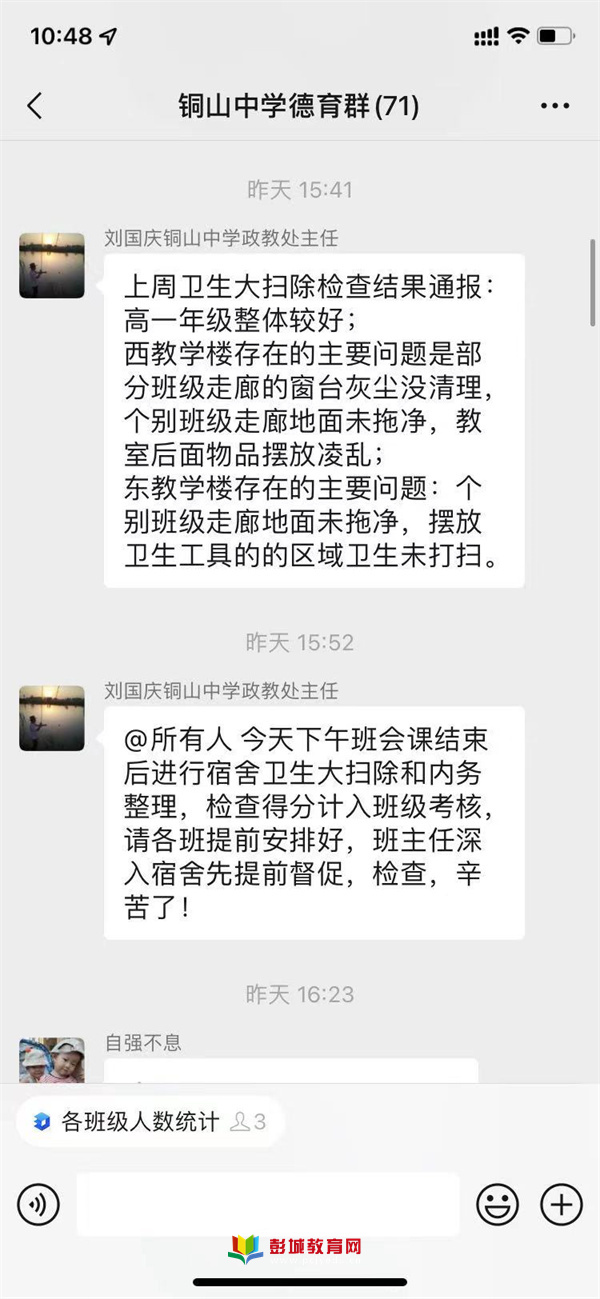Open the group chat overflow menu

(554, 106)
